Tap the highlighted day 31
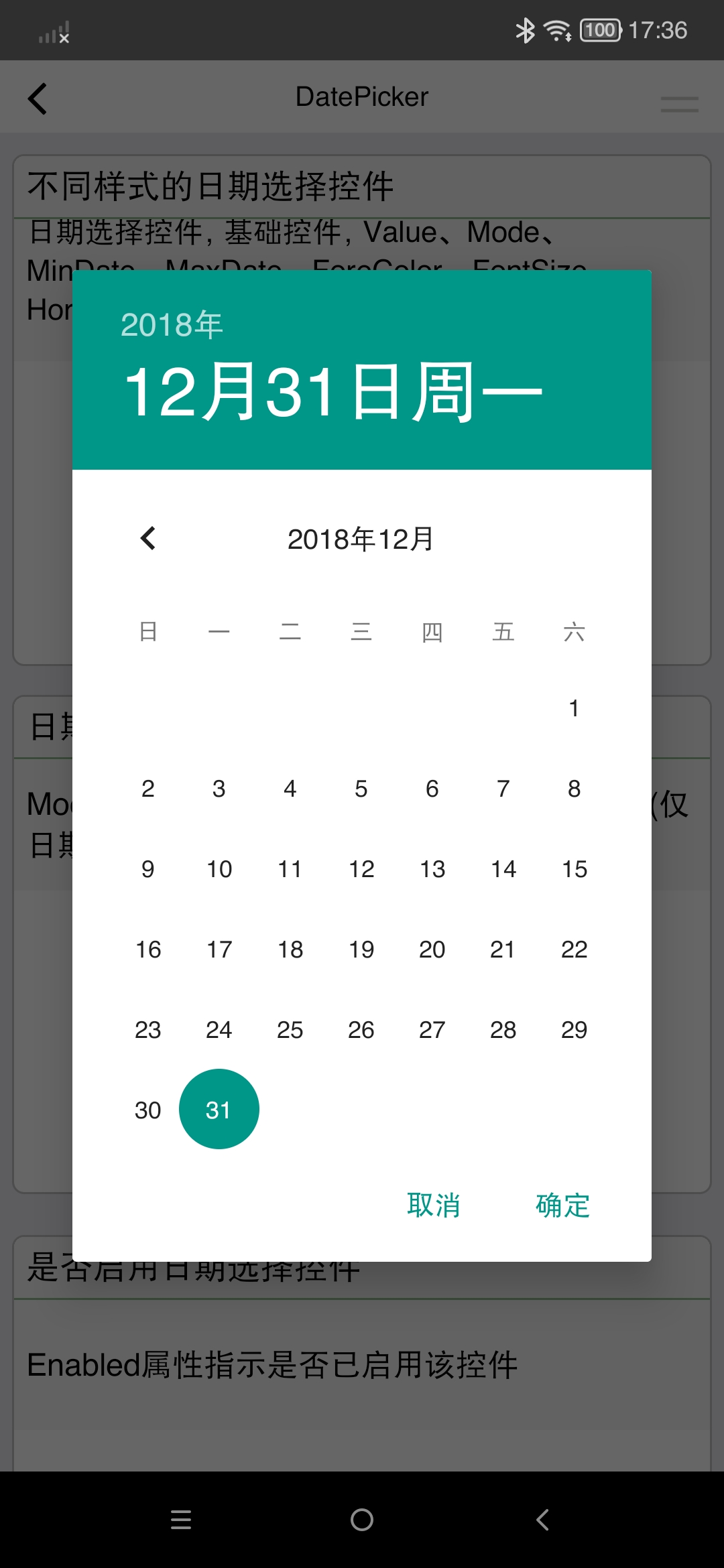Screen dimensions: 724x1568 pos(219,1109)
